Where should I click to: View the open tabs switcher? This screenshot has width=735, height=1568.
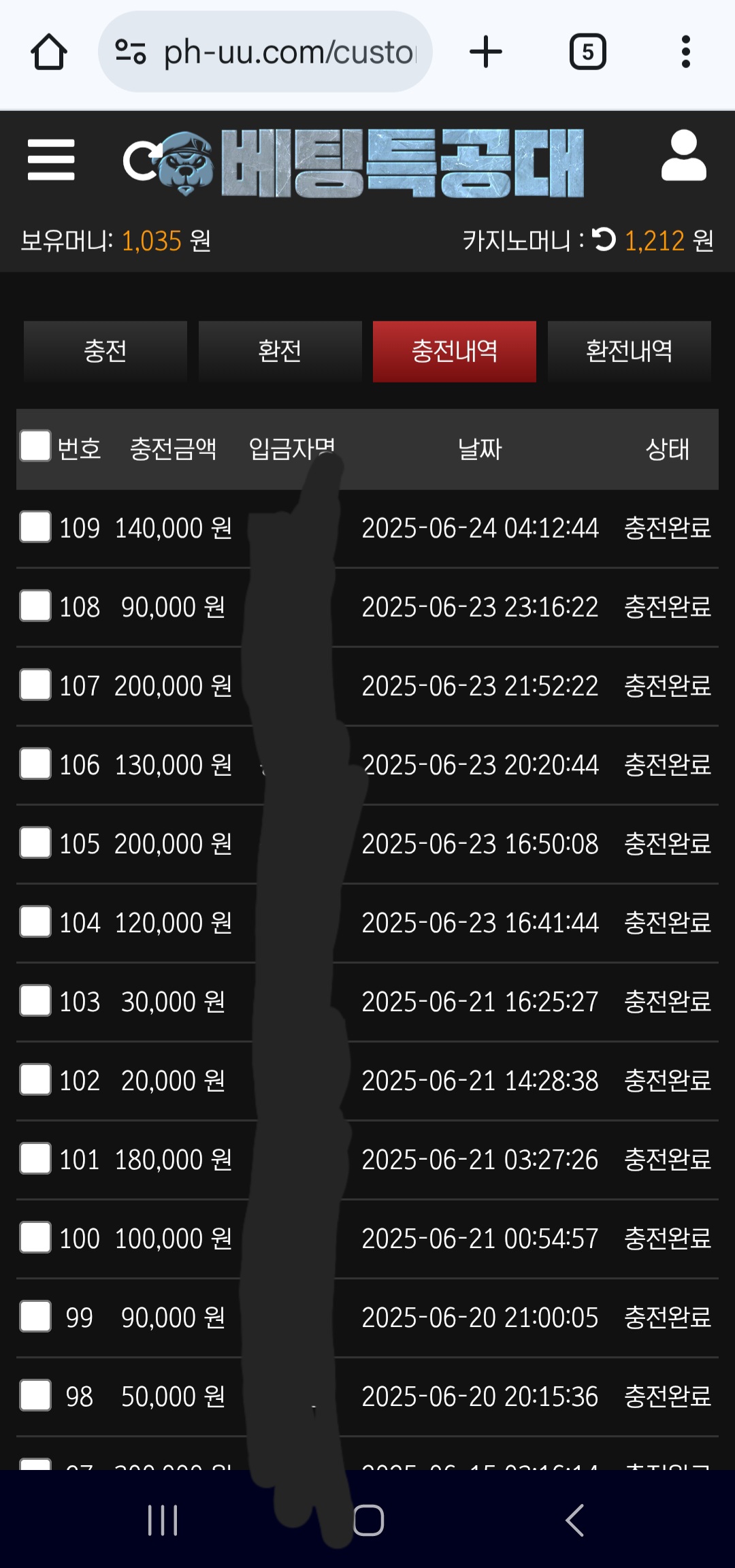[587, 52]
